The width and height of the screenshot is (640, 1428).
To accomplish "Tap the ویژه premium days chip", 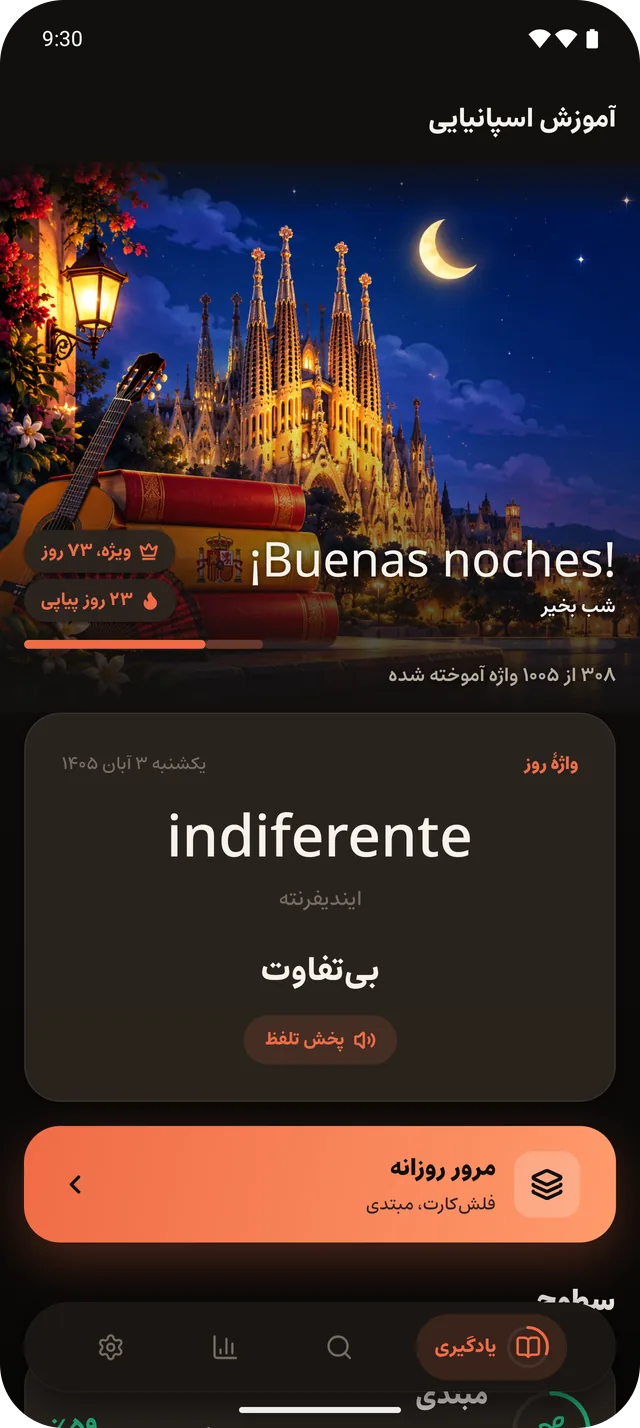I will 100,551.
